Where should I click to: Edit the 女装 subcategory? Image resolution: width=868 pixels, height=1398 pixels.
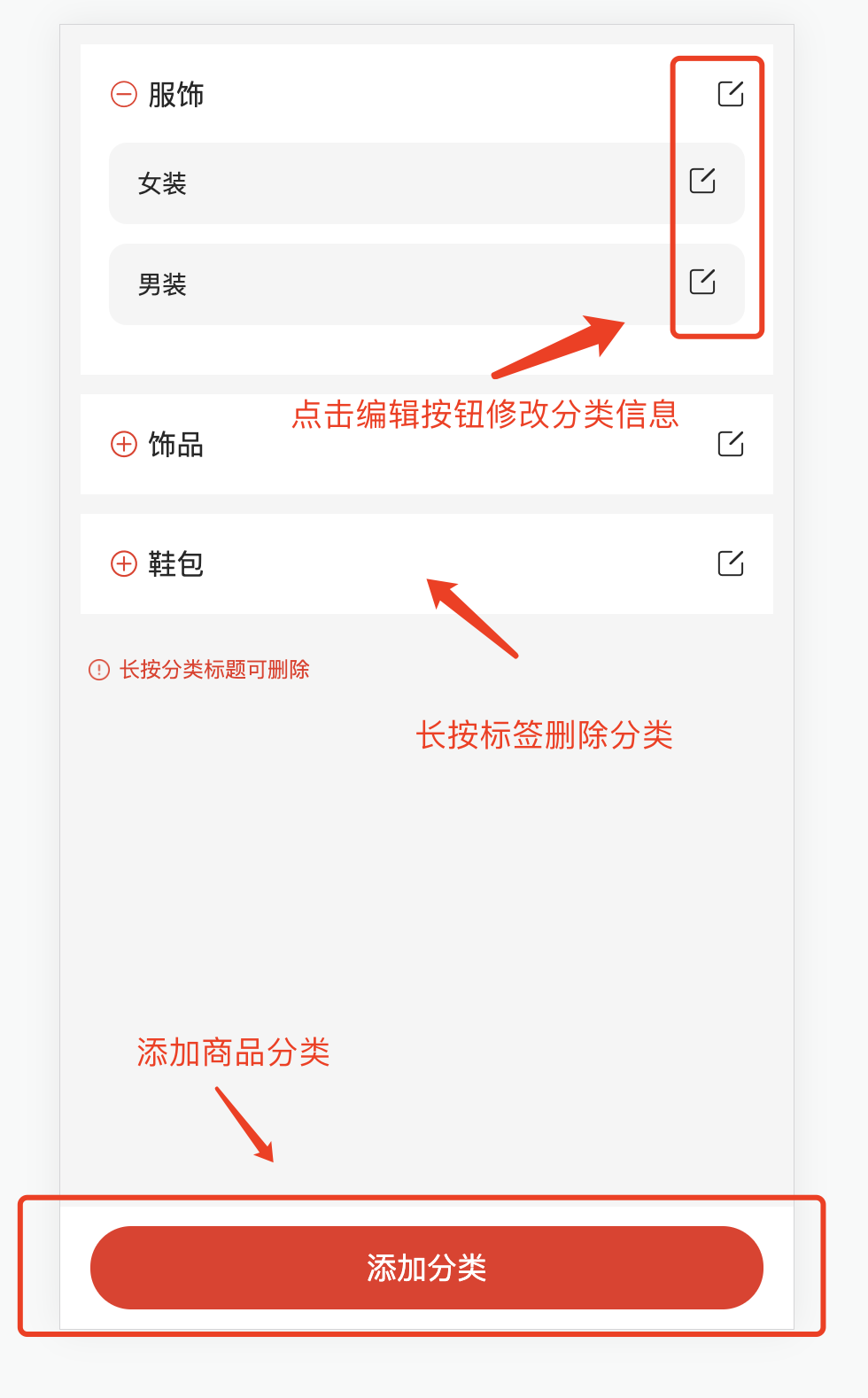pyautogui.click(x=702, y=181)
